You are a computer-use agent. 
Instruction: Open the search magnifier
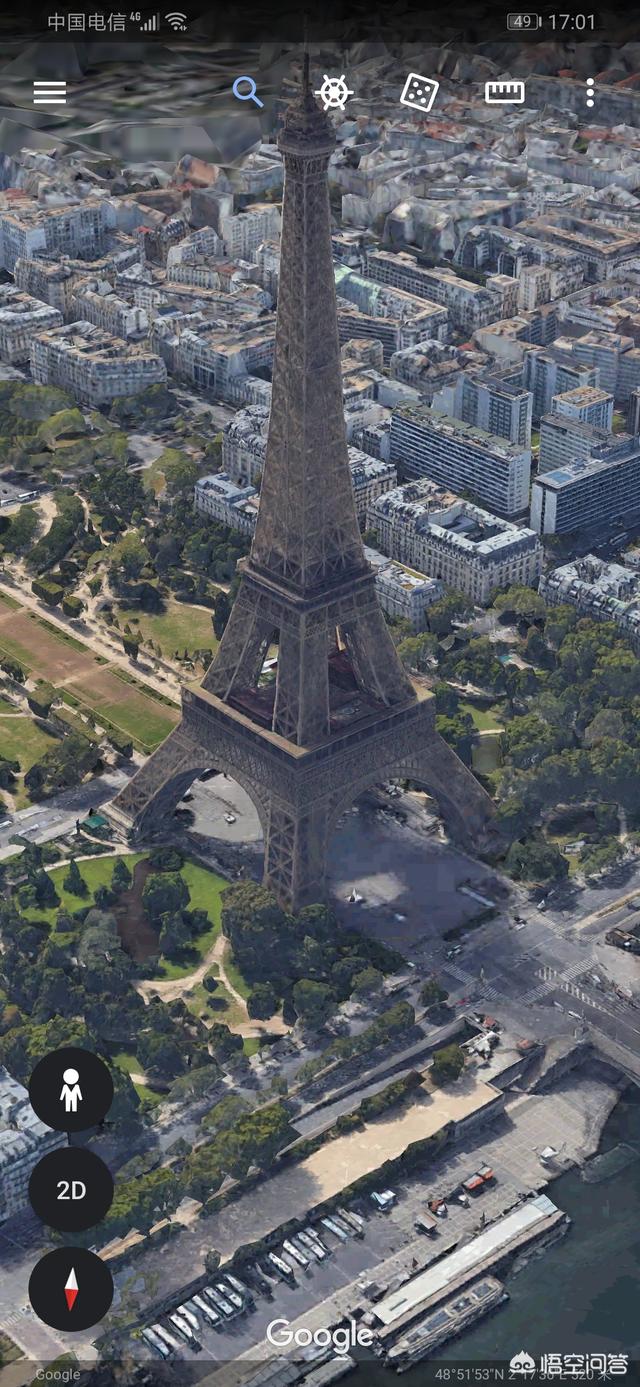point(247,93)
